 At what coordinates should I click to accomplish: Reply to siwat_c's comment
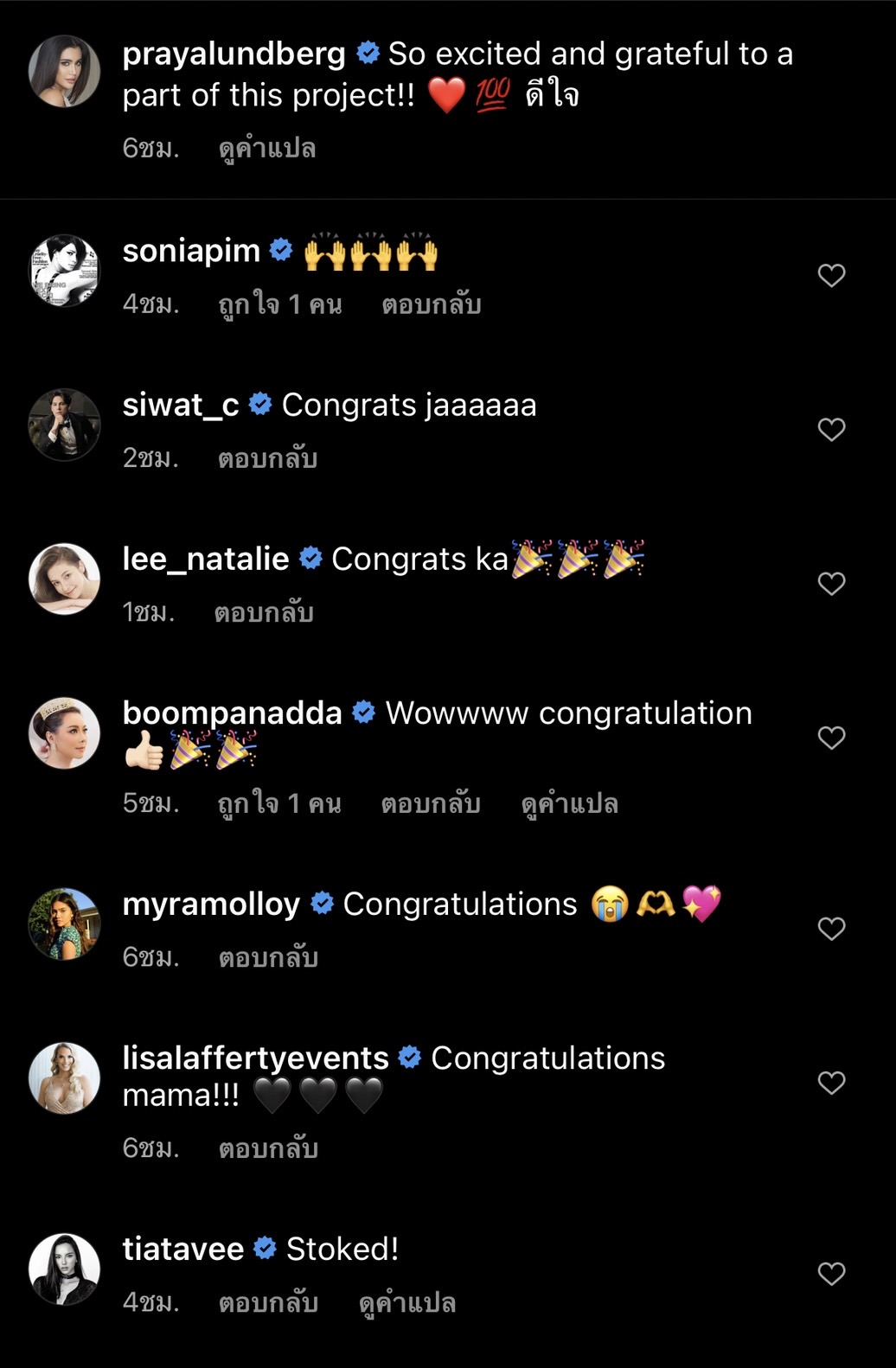coord(267,458)
